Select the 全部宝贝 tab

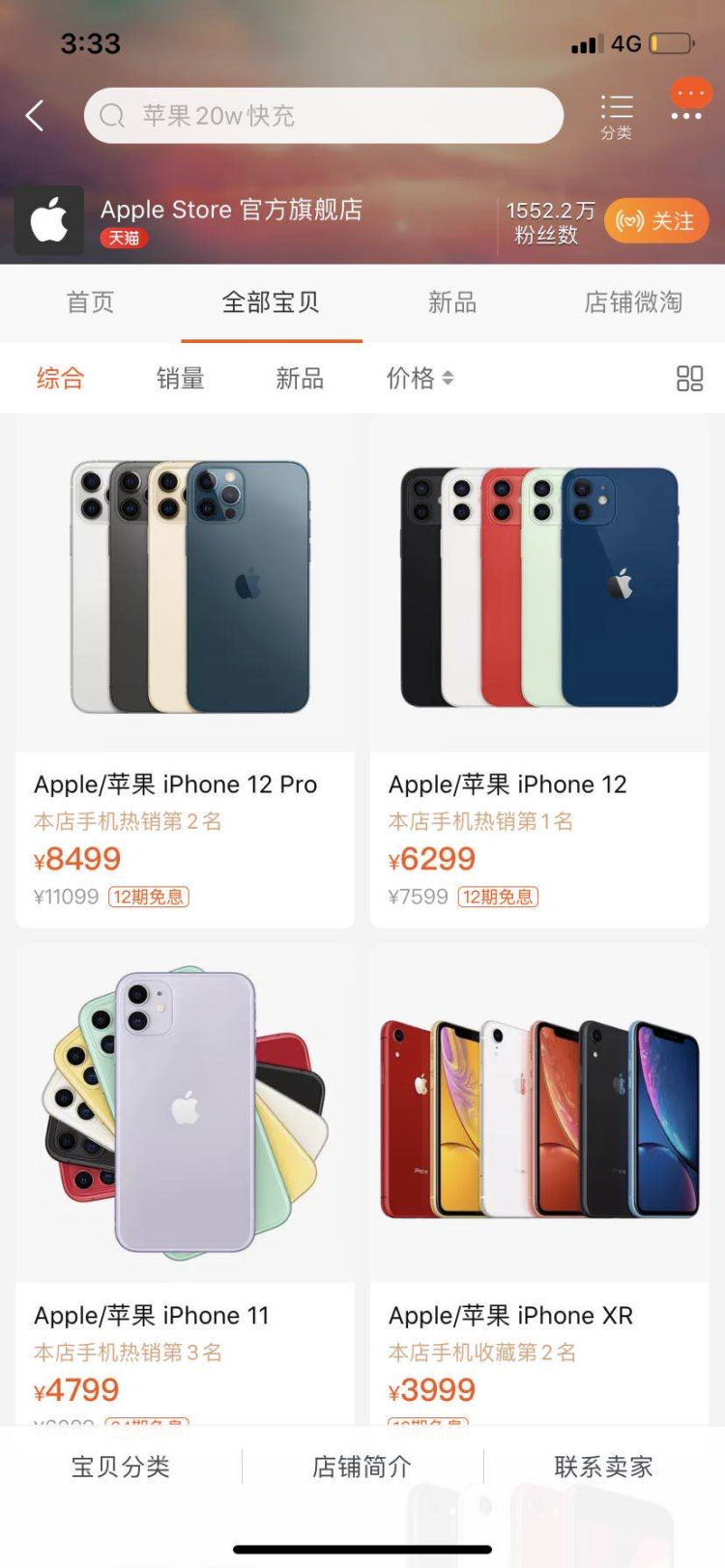[x=271, y=302]
